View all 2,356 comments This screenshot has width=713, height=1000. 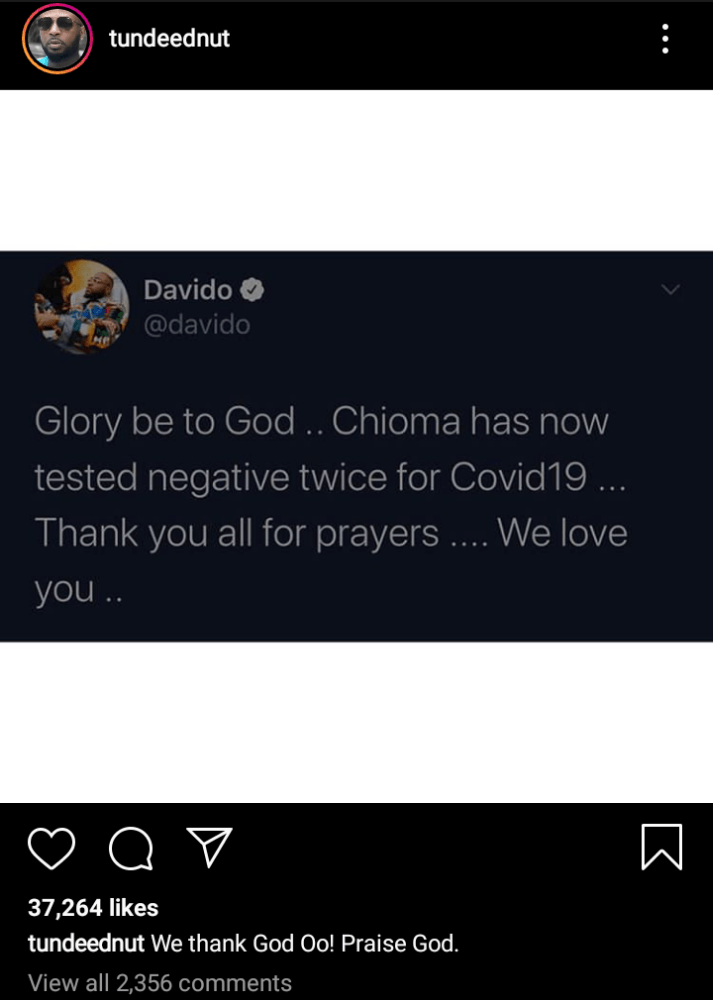pos(160,982)
